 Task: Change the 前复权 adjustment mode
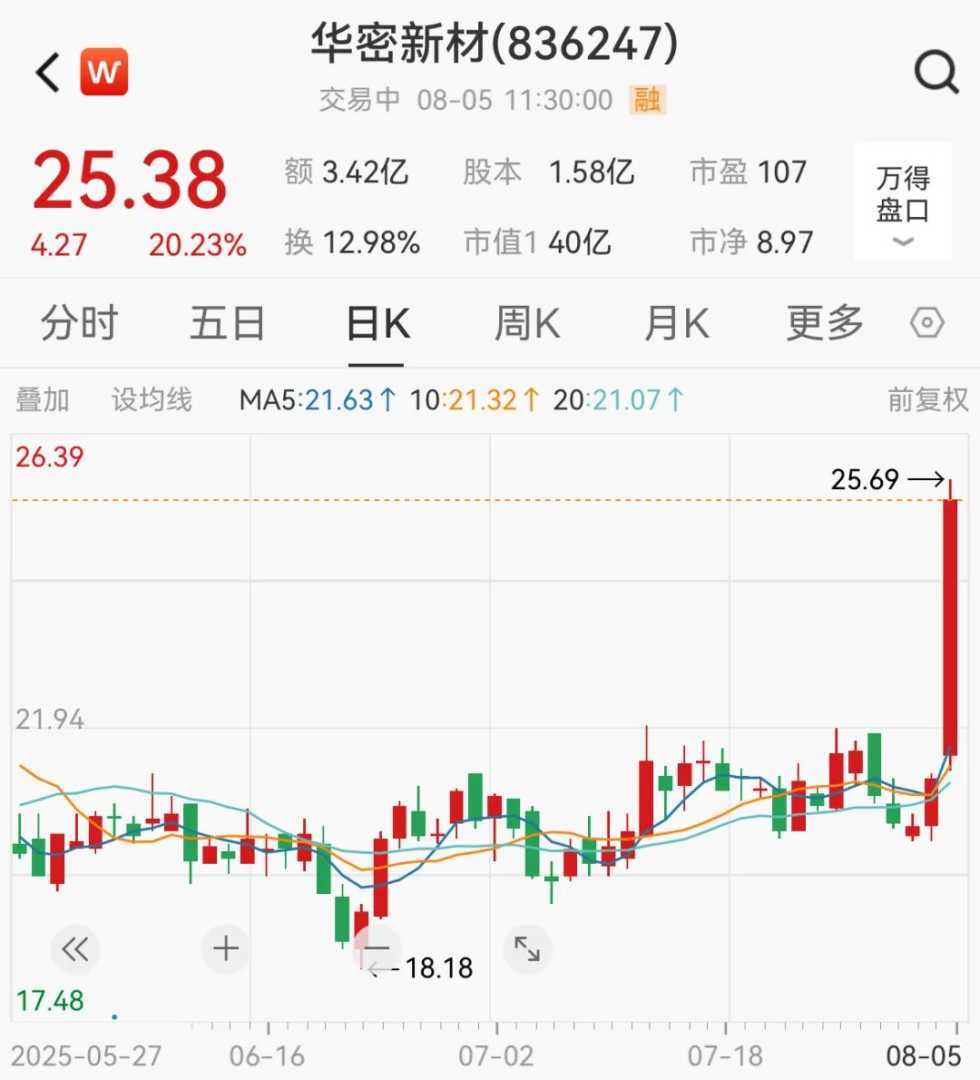pyautogui.click(x=927, y=400)
